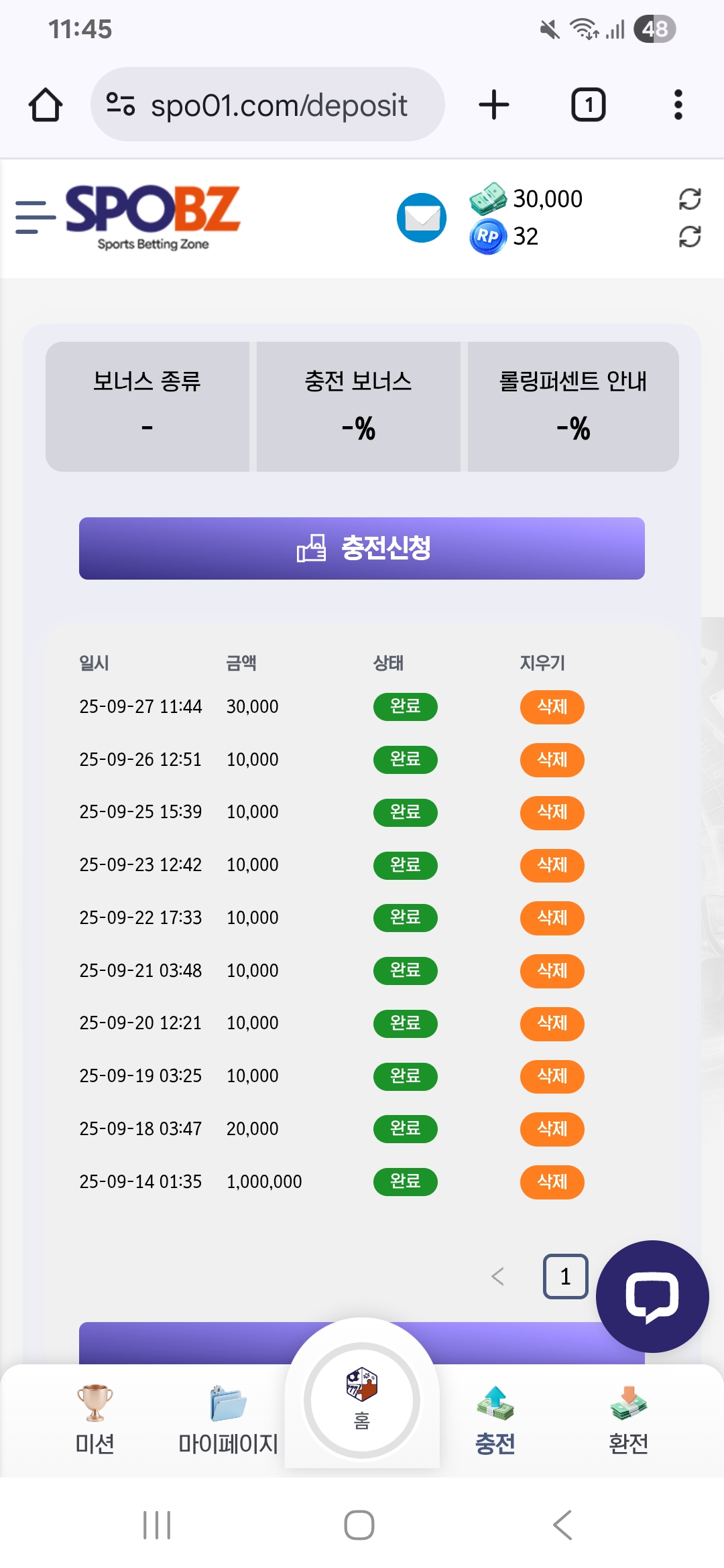This screenshot has width=724, height=1568.
Task: Remove the 25-09-18 03:47 record of 20,000
Action: coord(552,1129)
